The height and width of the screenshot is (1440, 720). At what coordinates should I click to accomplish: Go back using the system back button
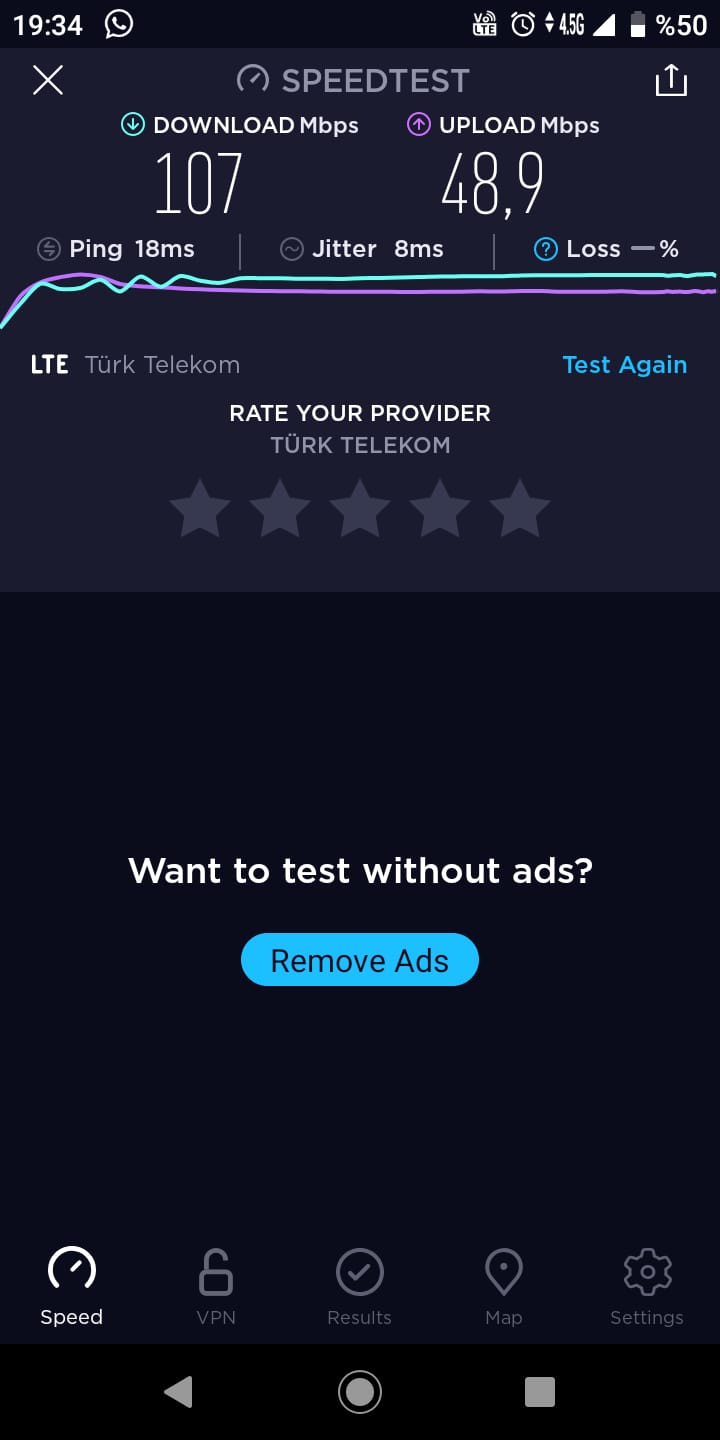pyautogui.click(x=178, y=1392)
